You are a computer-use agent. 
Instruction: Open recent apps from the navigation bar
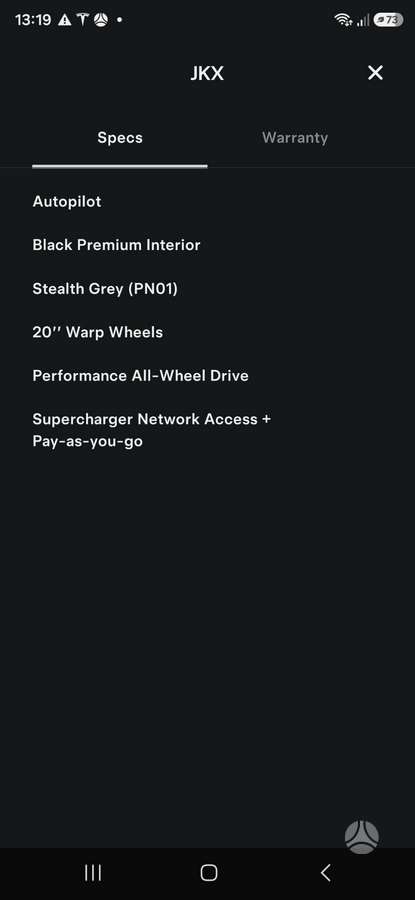93,872
